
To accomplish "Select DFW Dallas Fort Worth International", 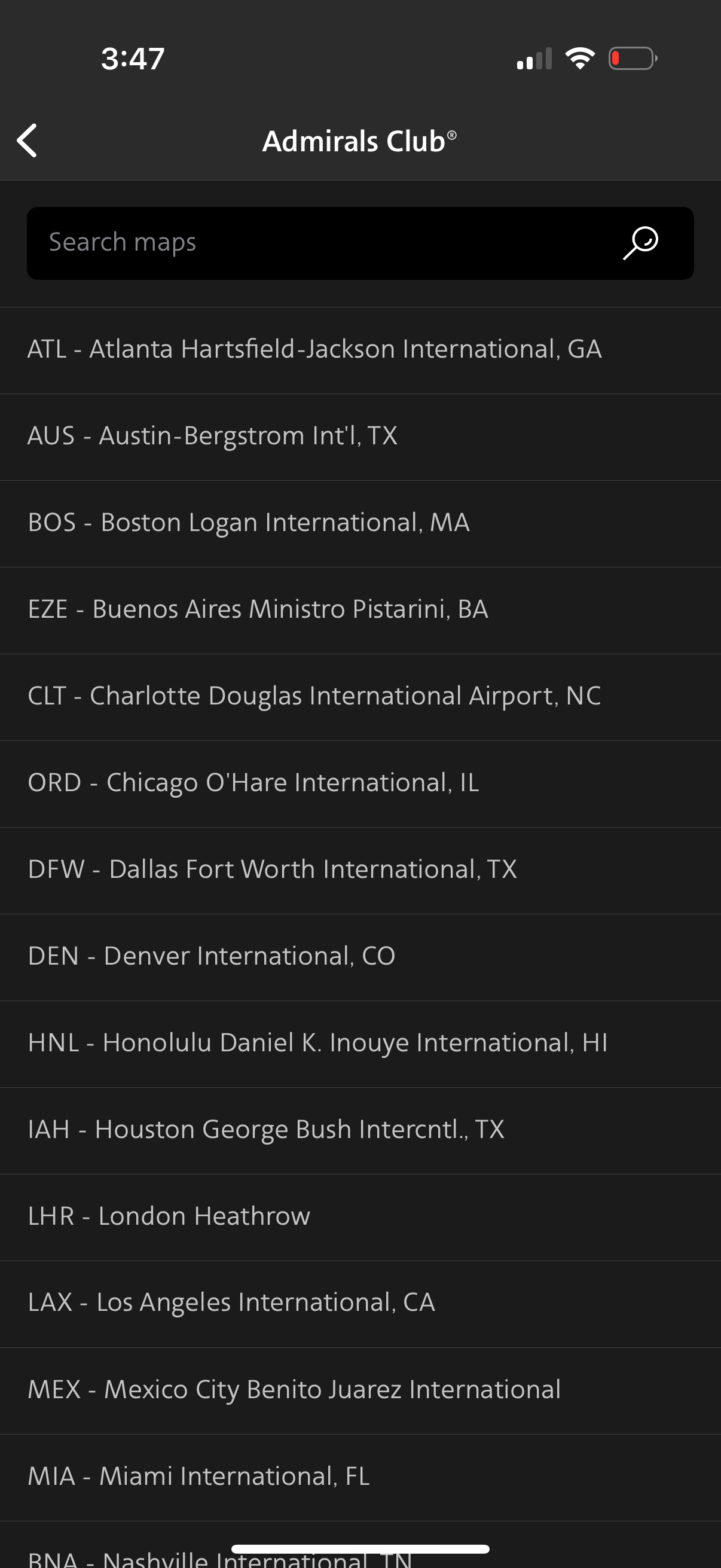I will (x=272, y=870).
